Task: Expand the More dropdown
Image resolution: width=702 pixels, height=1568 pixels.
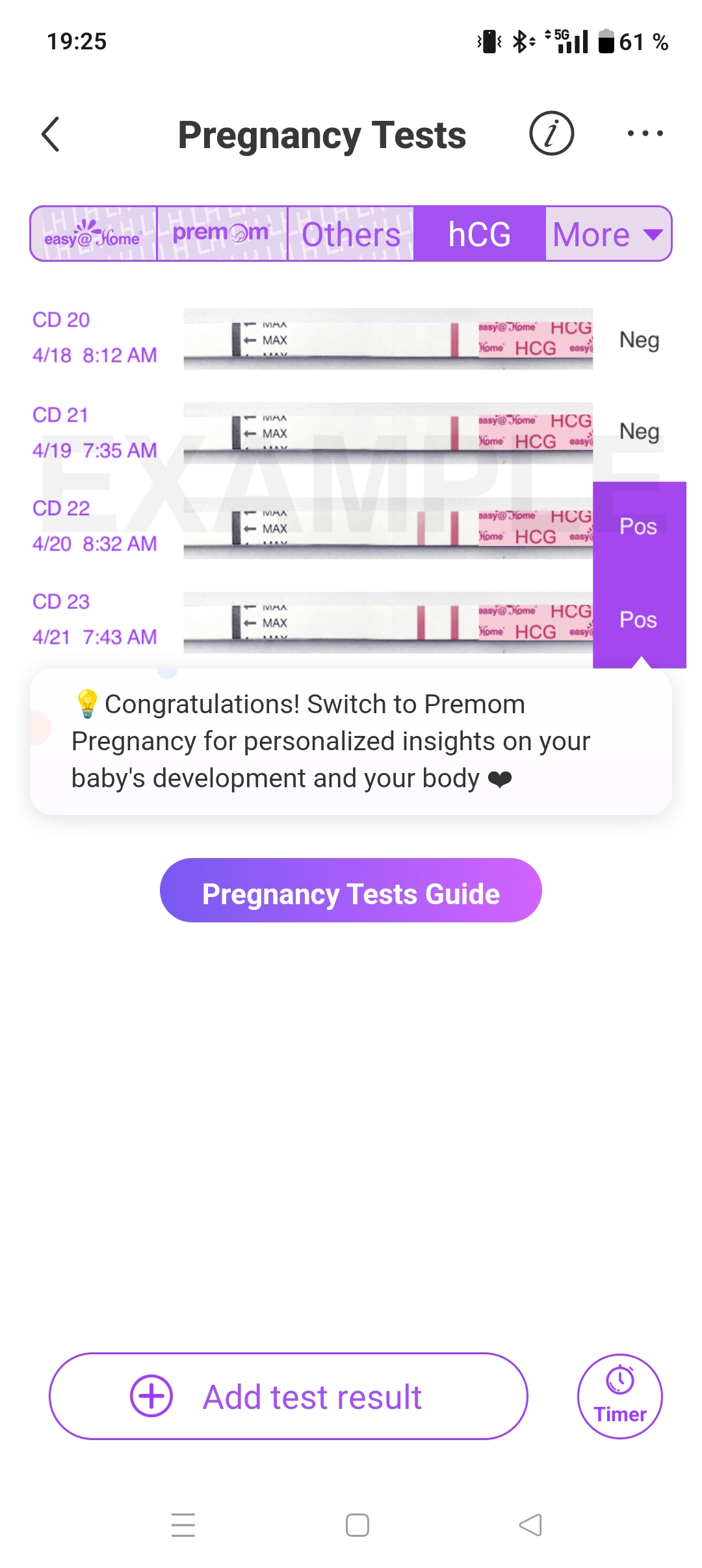Action: (x=608, y=234)
